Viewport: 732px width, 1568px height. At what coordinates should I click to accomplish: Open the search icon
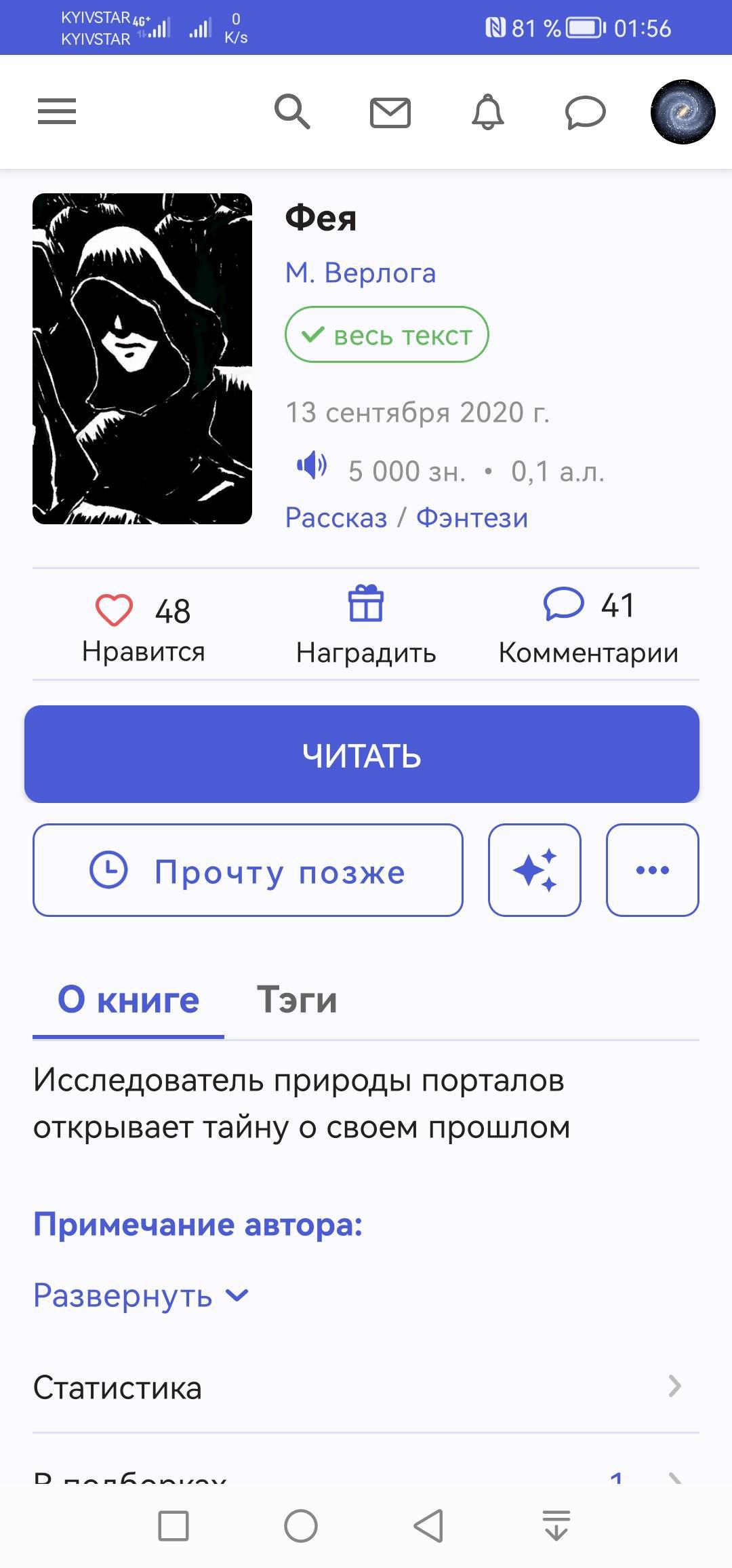[292, 112]
